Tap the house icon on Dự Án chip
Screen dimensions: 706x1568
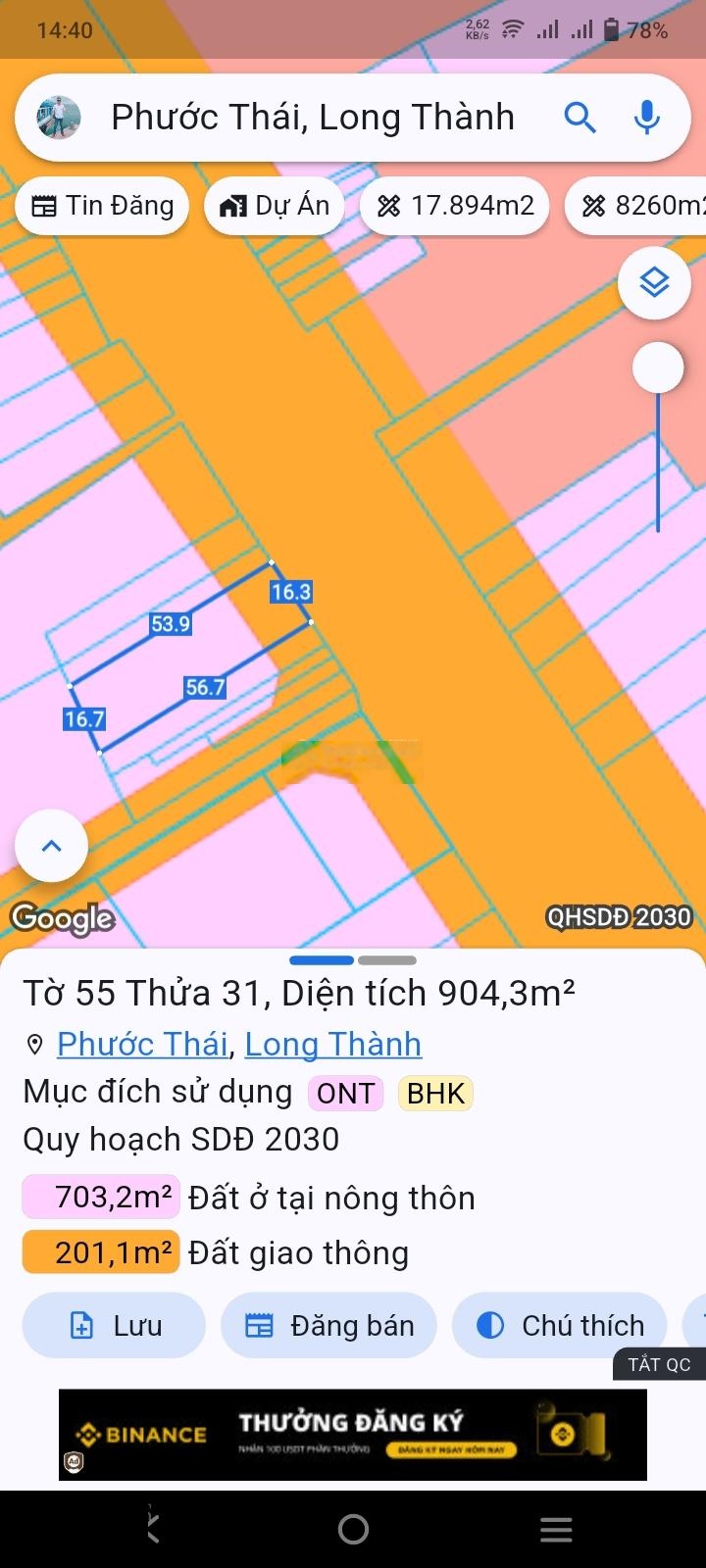tap(232, 206)
